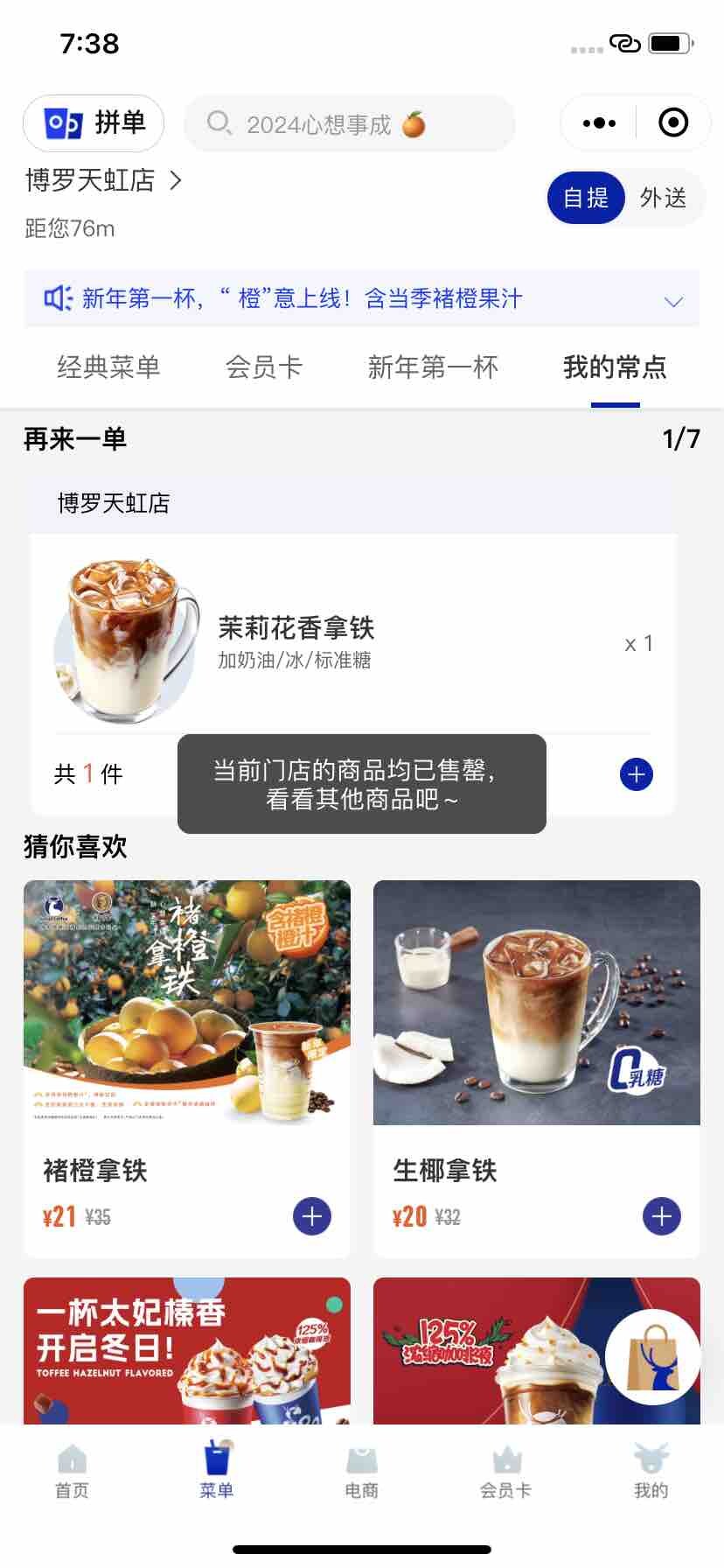Open the 会员卡 top tab
This screenshot has height=1568, width=724.
point(263,367)
